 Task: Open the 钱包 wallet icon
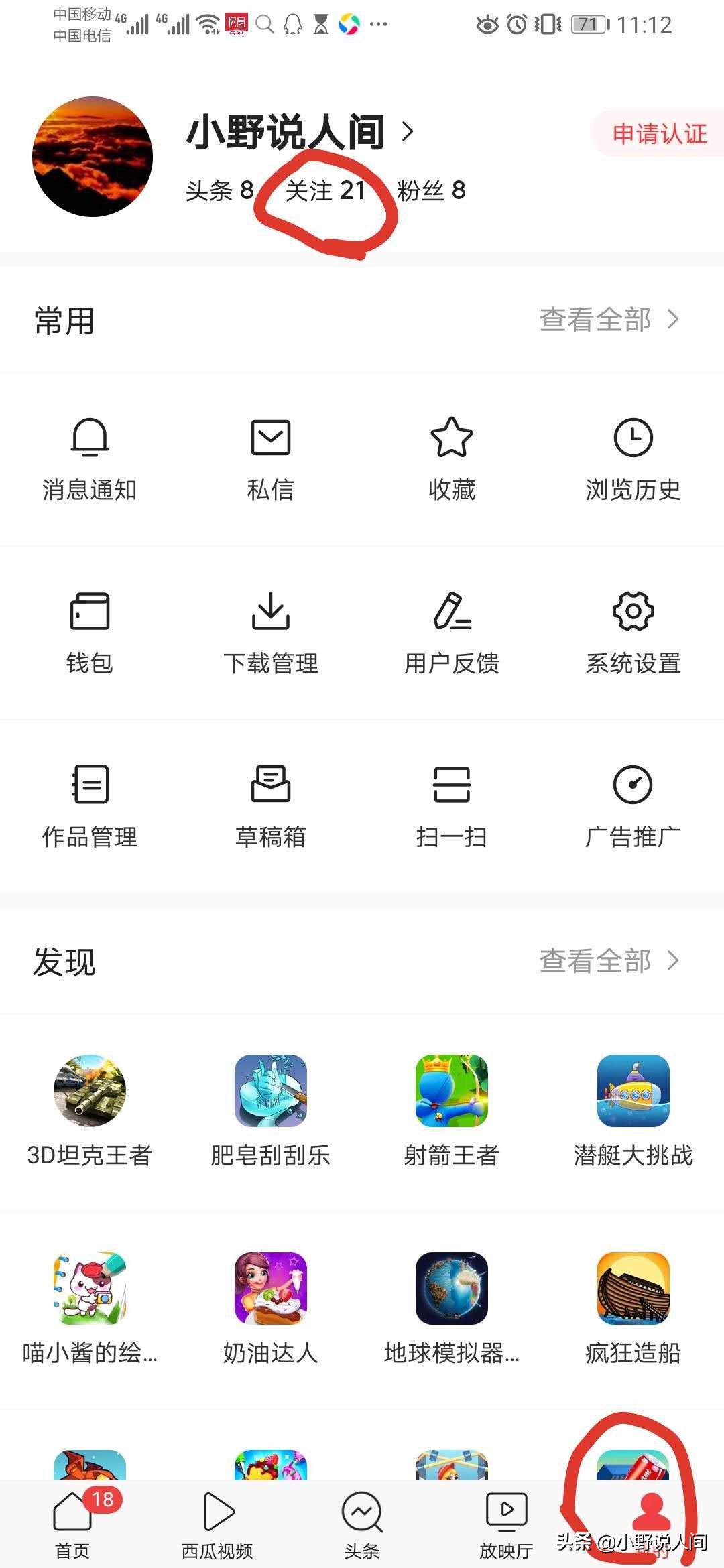(x=90, y=630)
